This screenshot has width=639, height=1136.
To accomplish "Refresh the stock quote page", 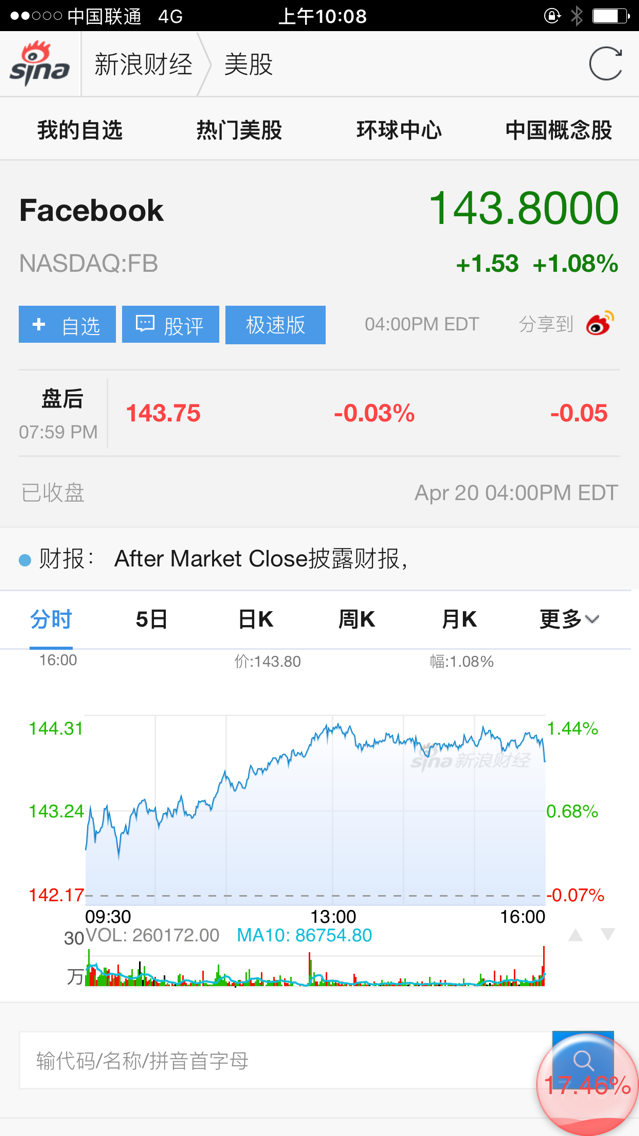I will tap(605, 65).
